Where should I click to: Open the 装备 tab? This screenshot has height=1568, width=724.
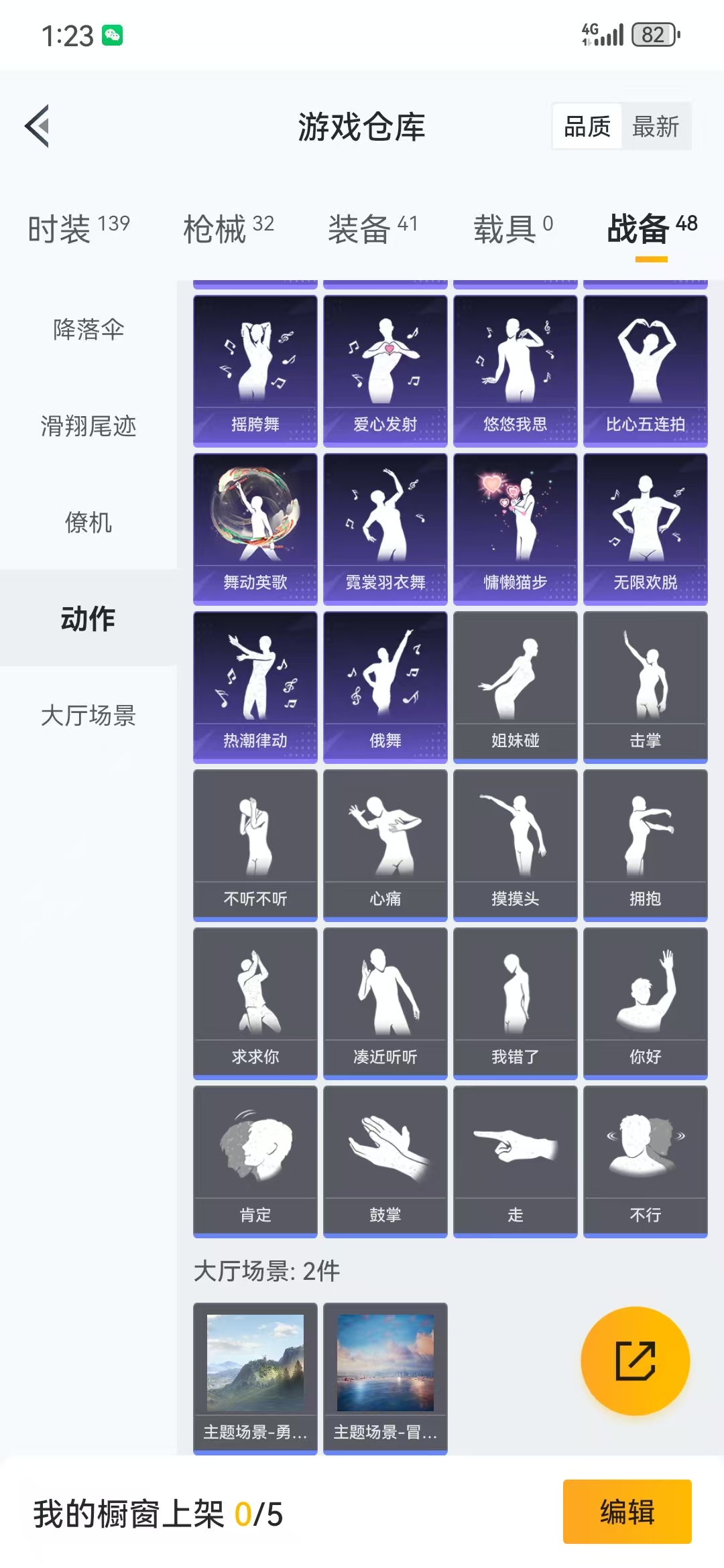[373, 228]
